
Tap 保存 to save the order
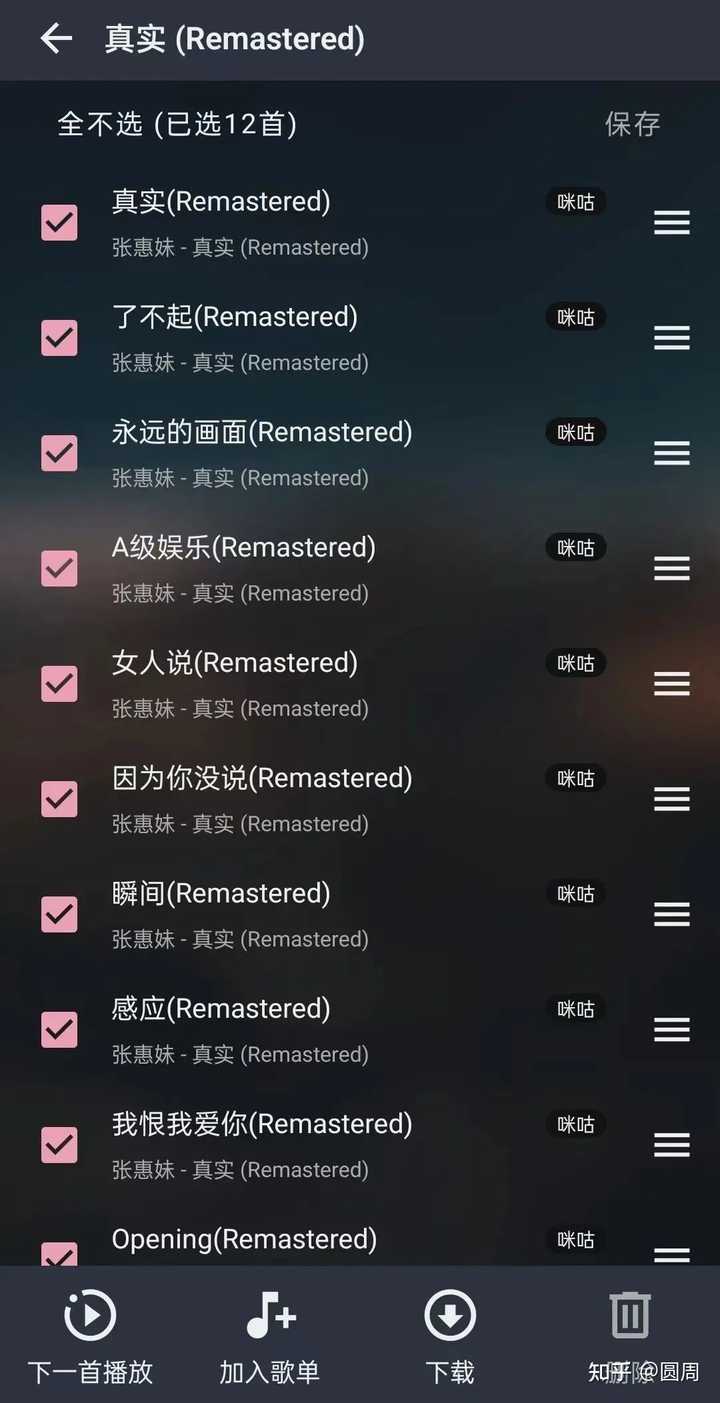click(632, 124)
